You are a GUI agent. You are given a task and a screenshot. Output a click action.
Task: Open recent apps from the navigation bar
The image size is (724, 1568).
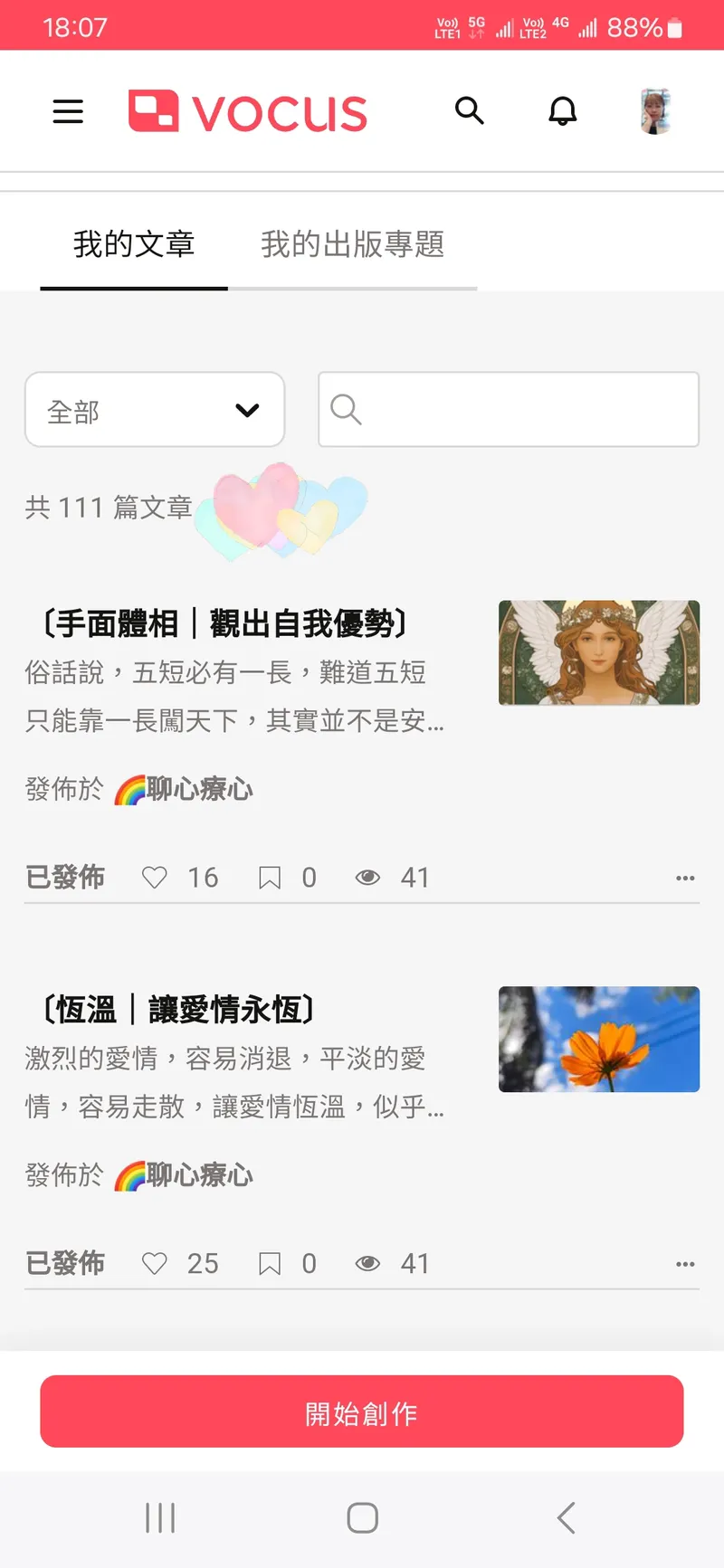pyautogui.click(x=160, y=1517)
